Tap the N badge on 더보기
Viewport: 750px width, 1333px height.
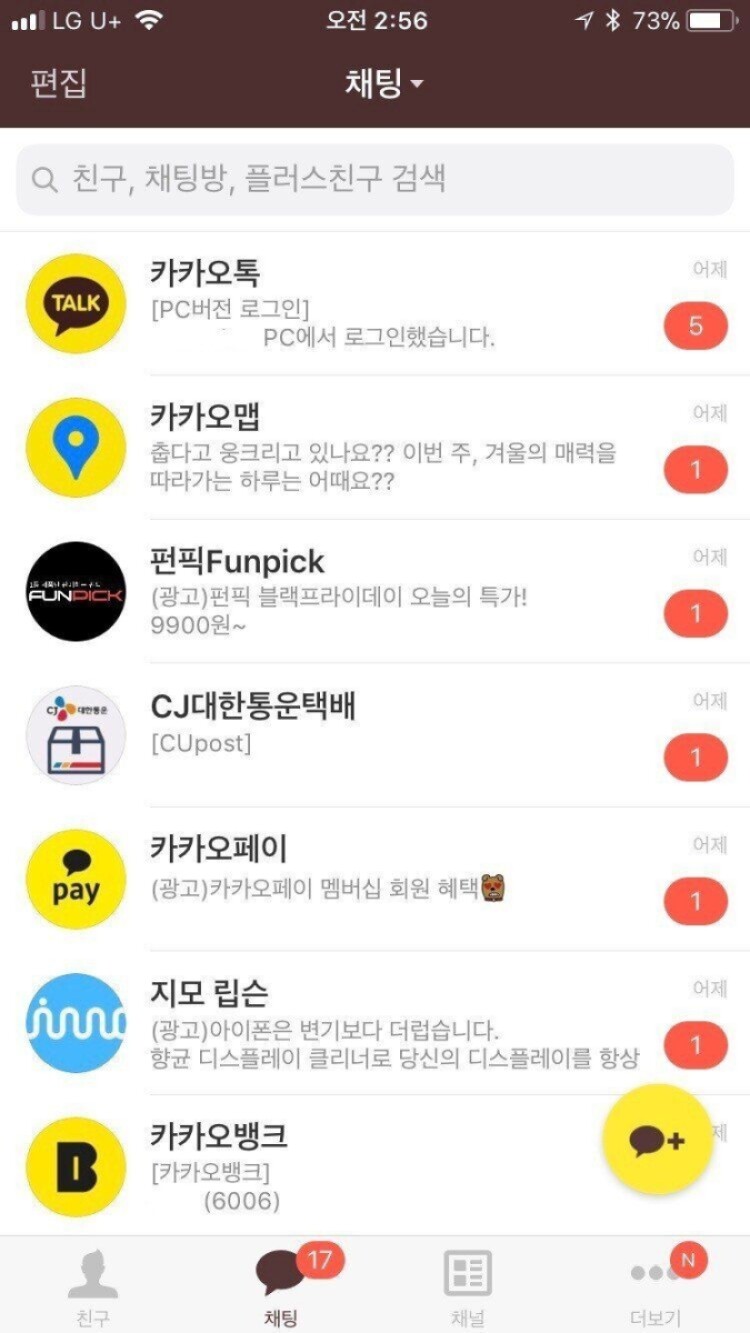point(687,1260)
